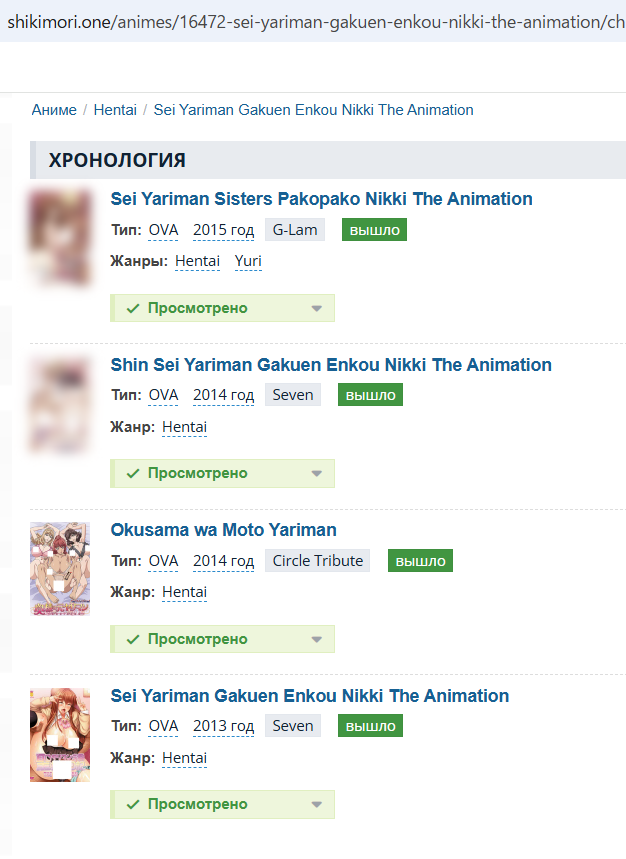This screenshot has width=626, height=859.
Task: Open Okusama wa Moto Yariman title
Action: click(x=223, y=530)
